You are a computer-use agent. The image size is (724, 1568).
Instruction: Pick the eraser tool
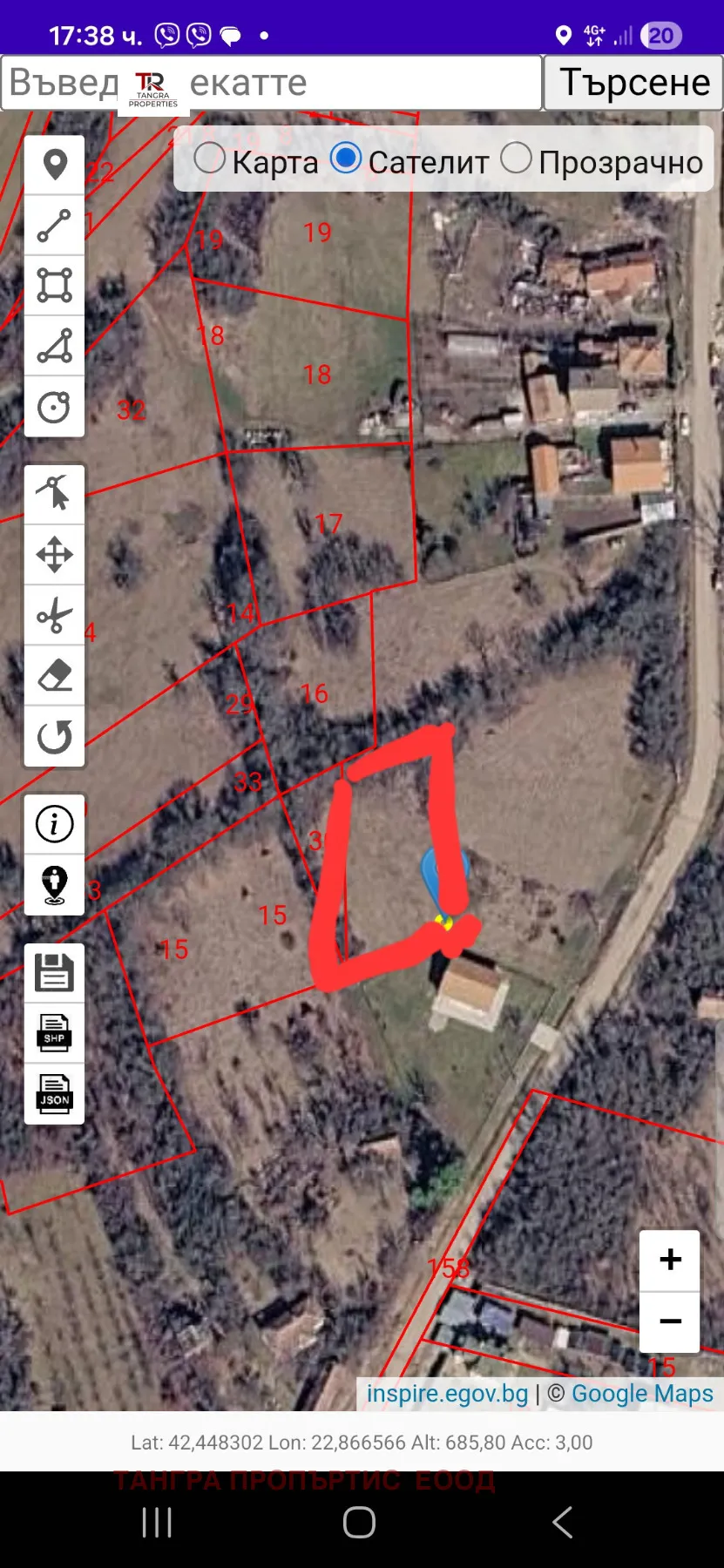point(55,676)
